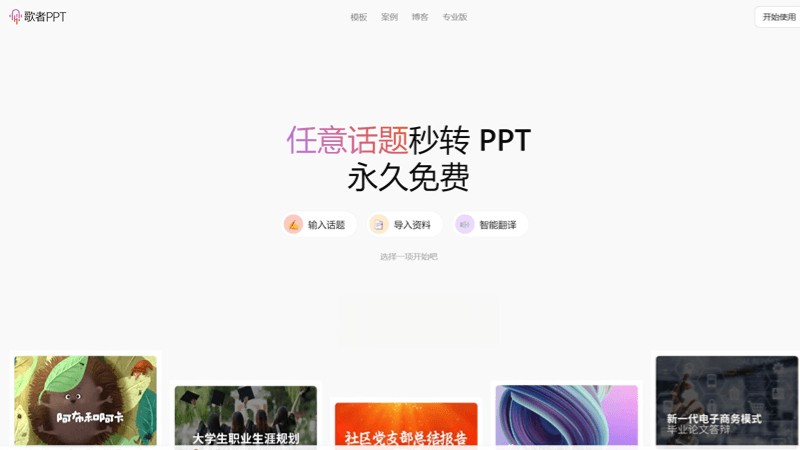Image resolution: width=800 pixels, height=450 pixels.
Task: Tap the 歌者PPT home logo
Action: pos(38,17)
